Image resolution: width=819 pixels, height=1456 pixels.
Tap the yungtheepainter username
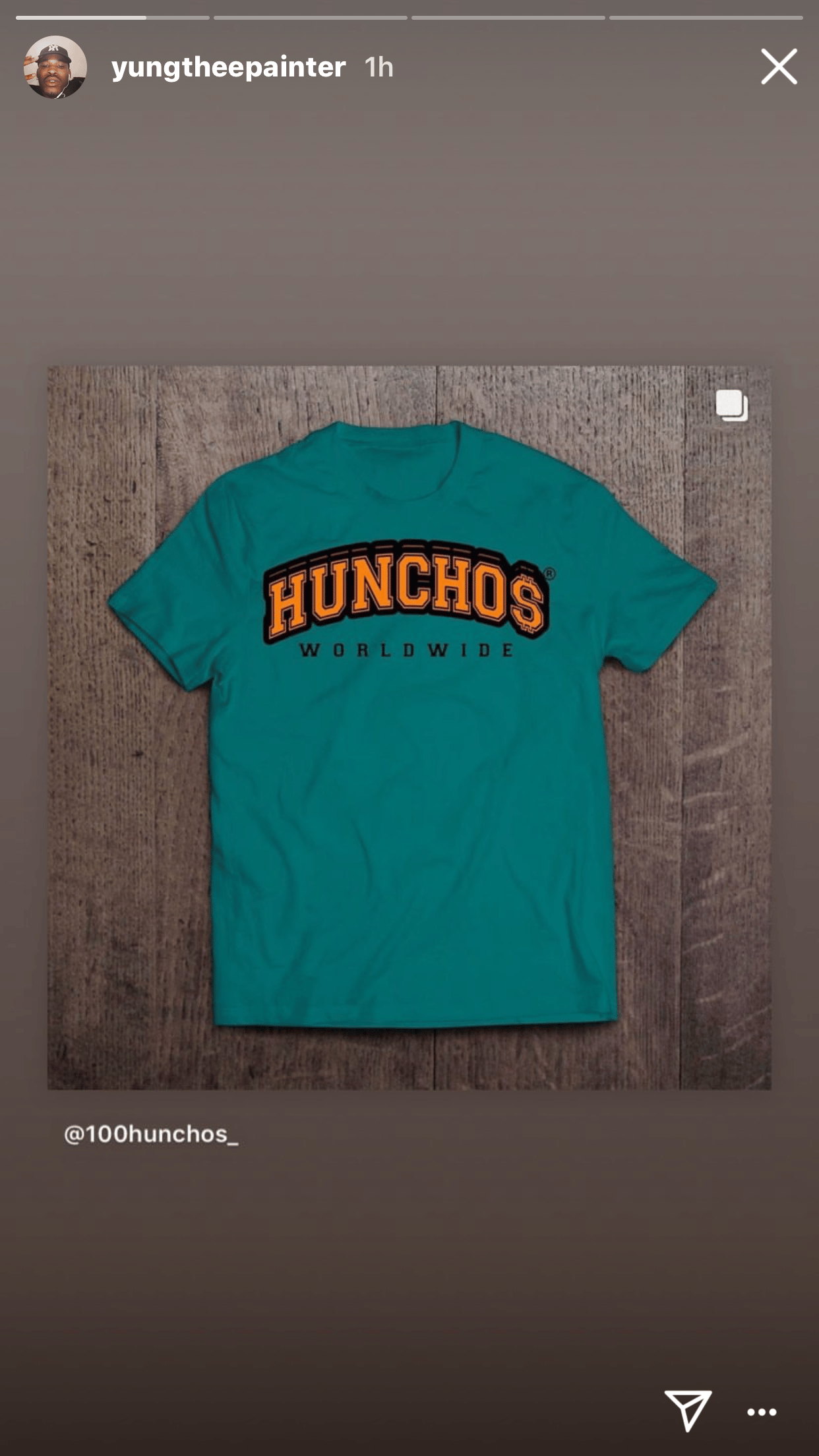pos(228,67)
